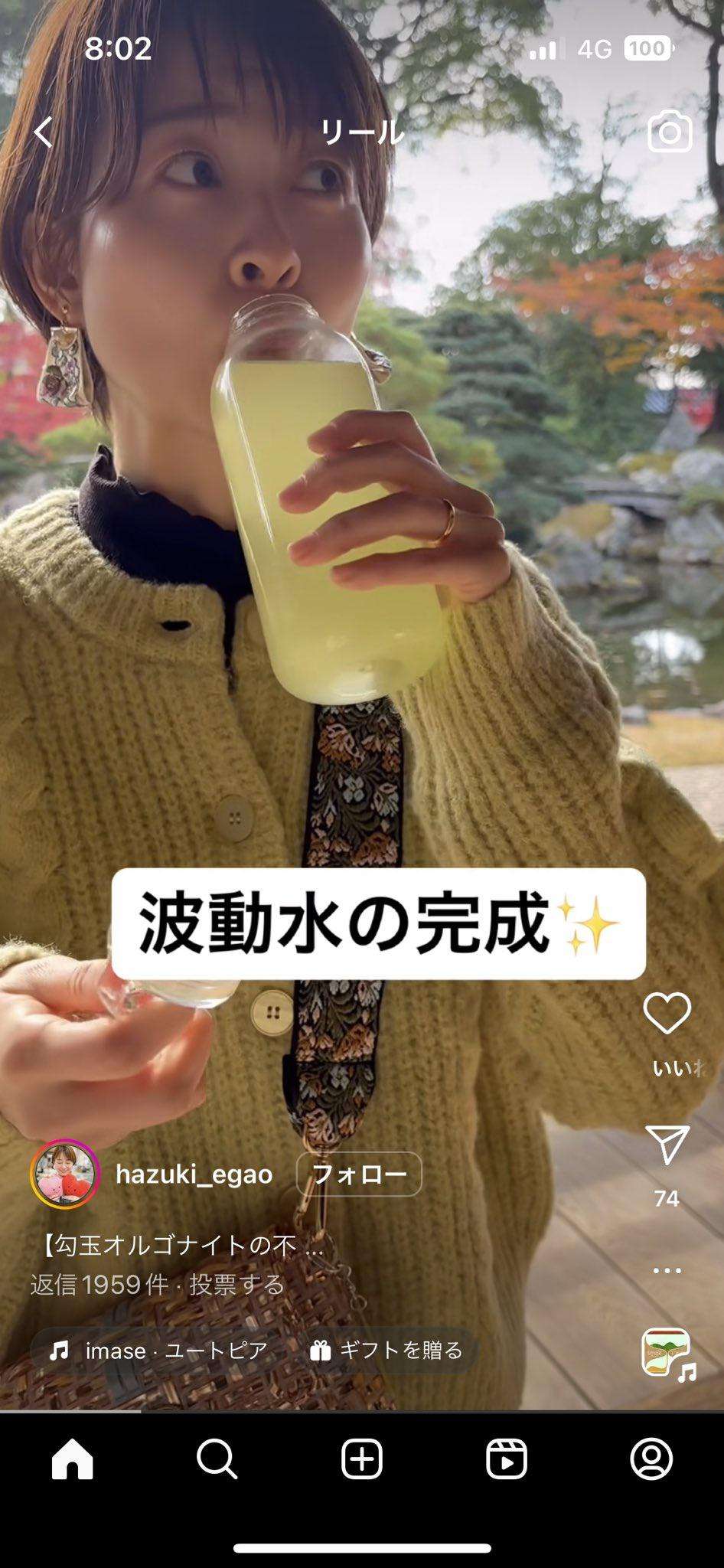Send a gift with ギフトを贈る
The height and width of the screenshot is (1568, 724).
(386, 1350)
